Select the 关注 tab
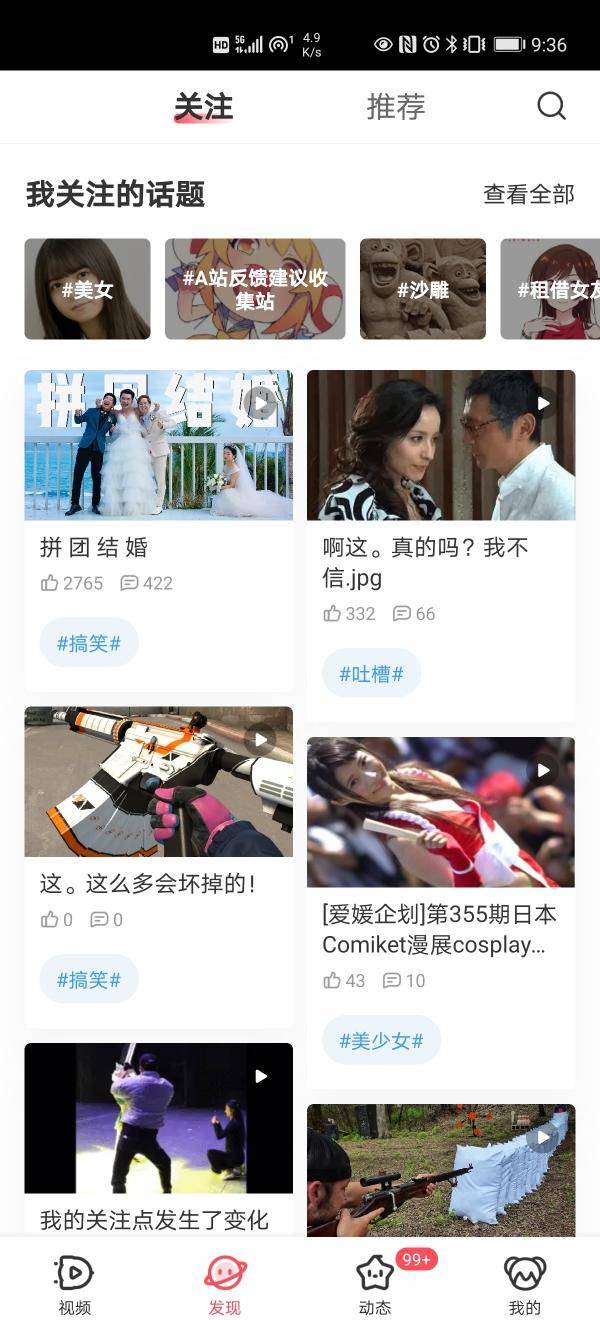The image size is (600, 1320). pos(203,106)
